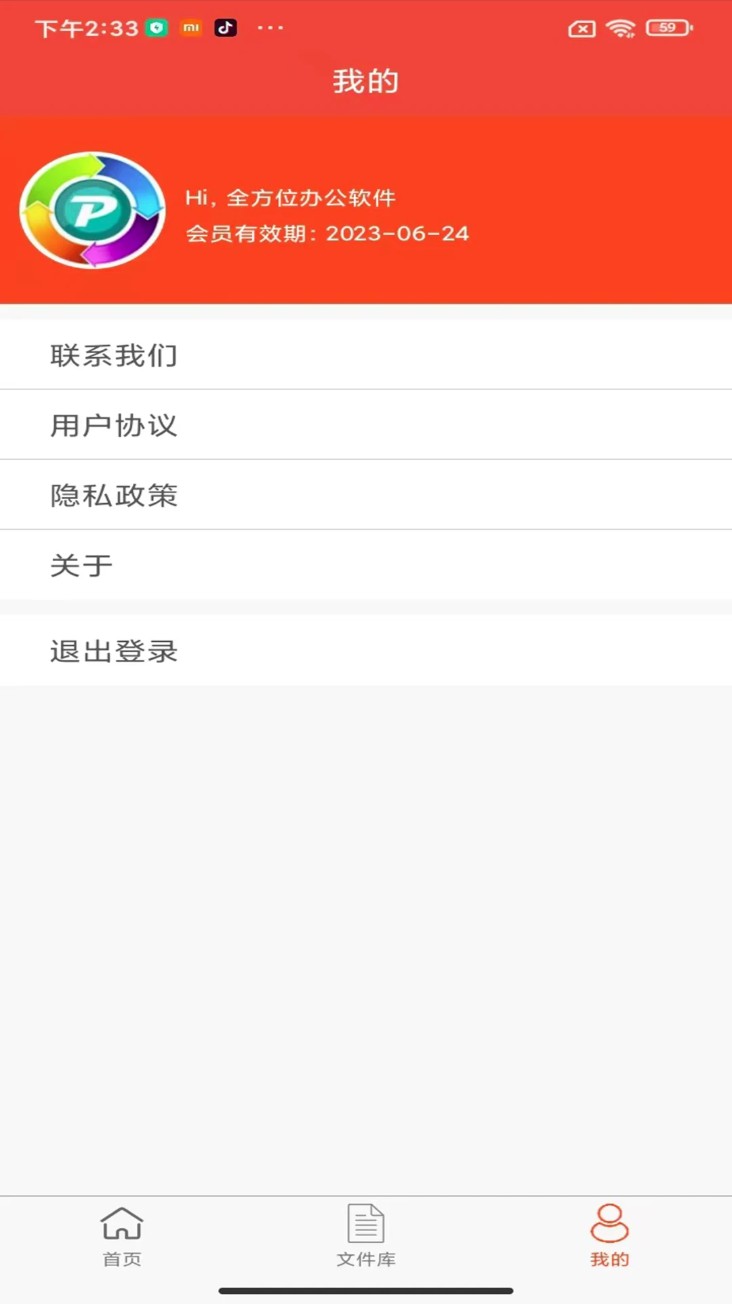Viewport: 732px width, 1304px height.
Task: Tap the green security icon in status bar
Action: (x=155, y=27)
